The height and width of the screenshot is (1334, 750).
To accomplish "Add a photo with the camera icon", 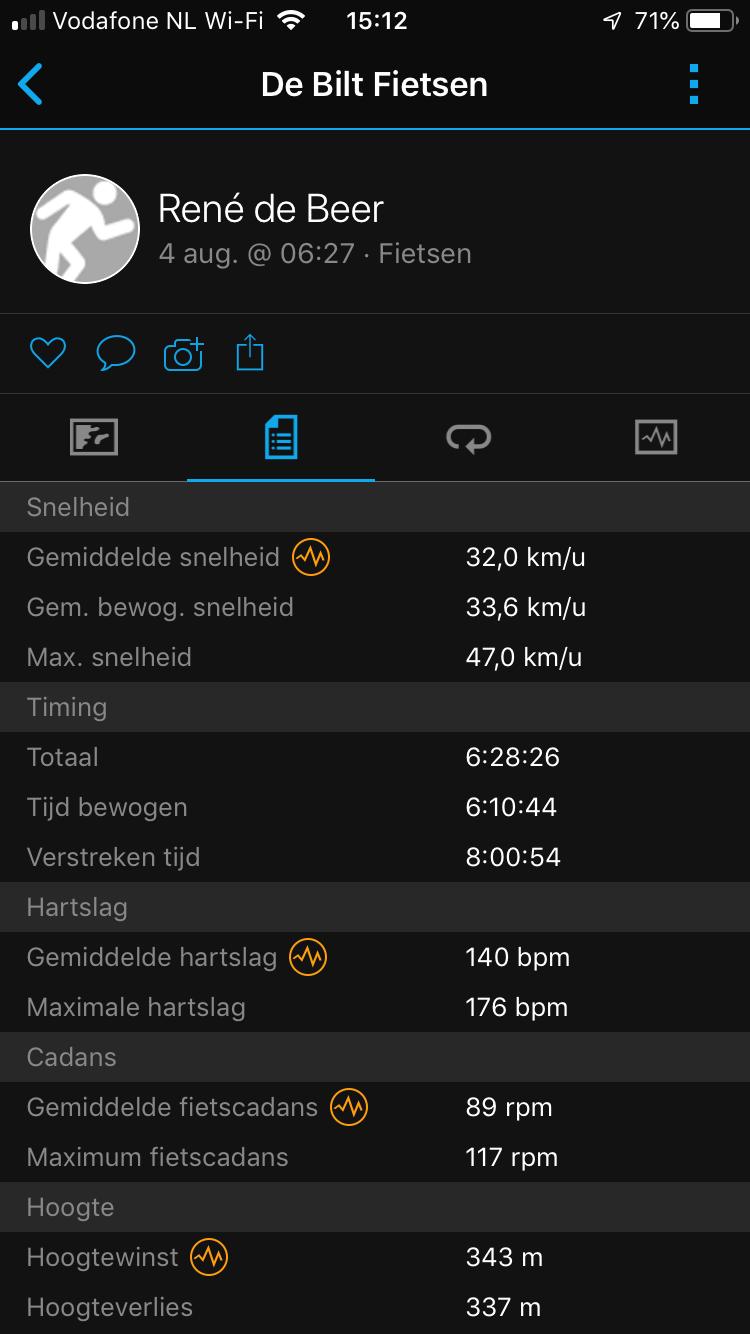I will click(183, 354).
